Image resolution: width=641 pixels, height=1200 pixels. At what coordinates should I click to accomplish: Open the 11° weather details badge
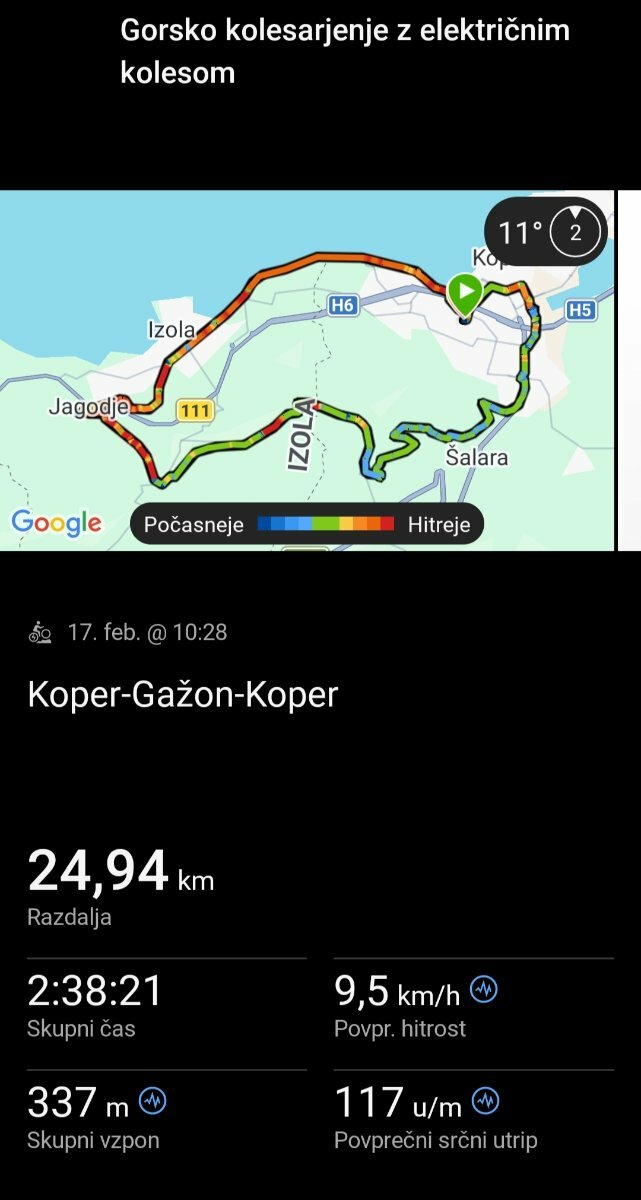(545, 233)
